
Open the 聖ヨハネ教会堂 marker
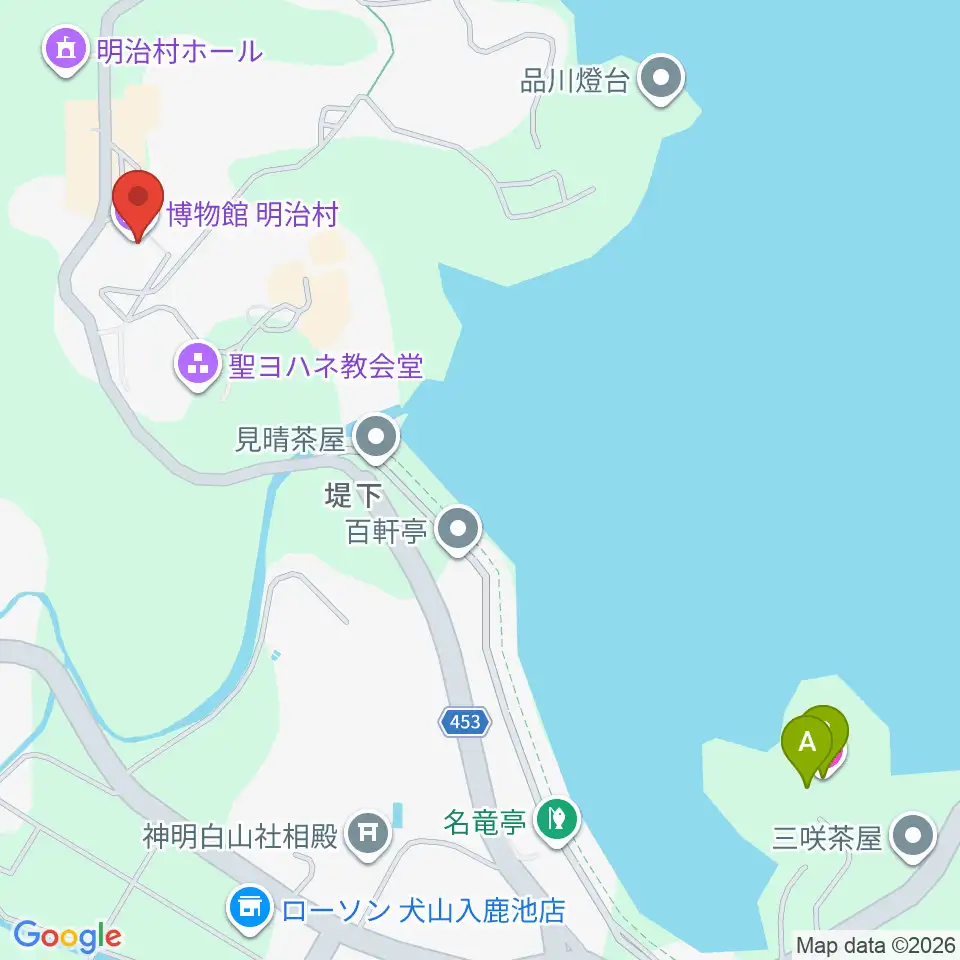point(198,366)
